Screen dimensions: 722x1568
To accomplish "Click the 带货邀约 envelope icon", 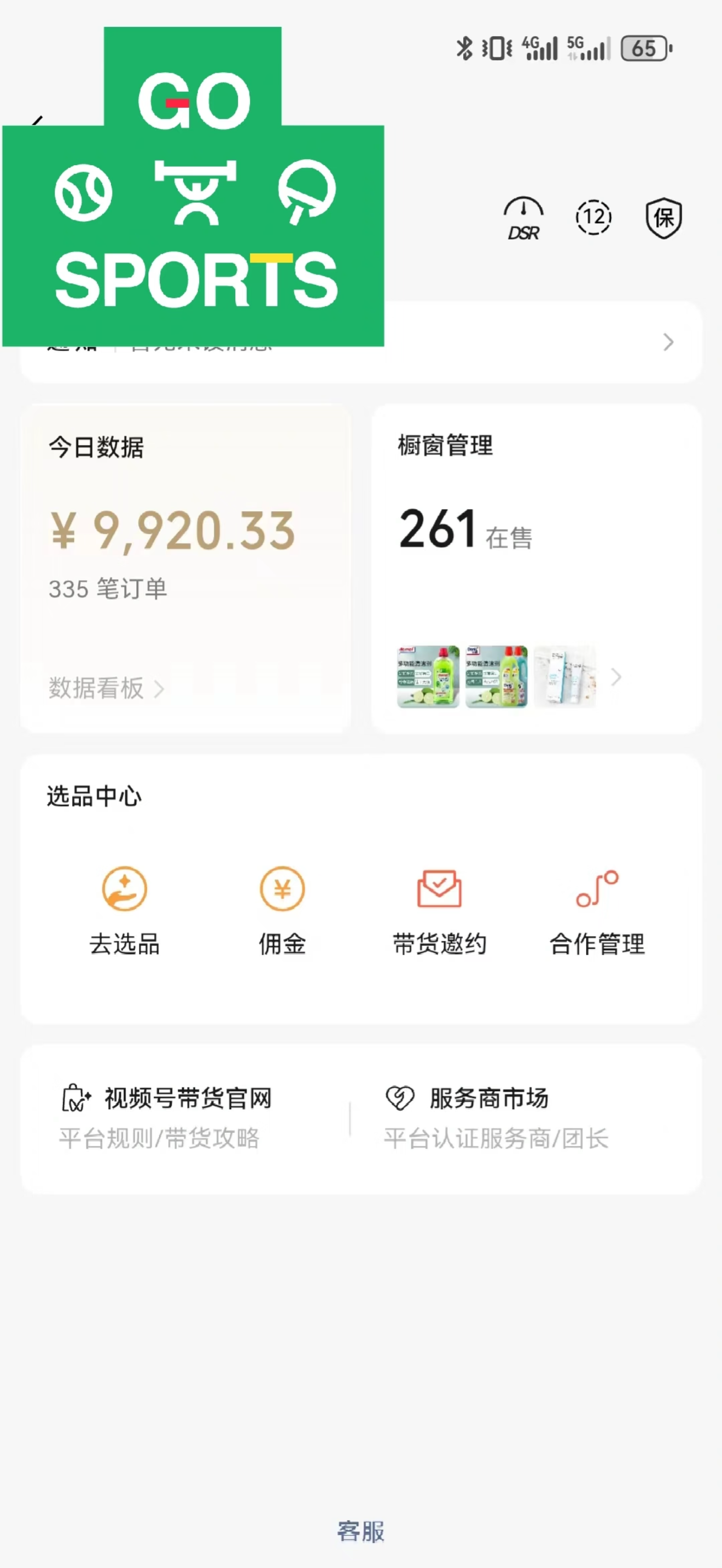I will pyautogui.click(x=440, y=890).
